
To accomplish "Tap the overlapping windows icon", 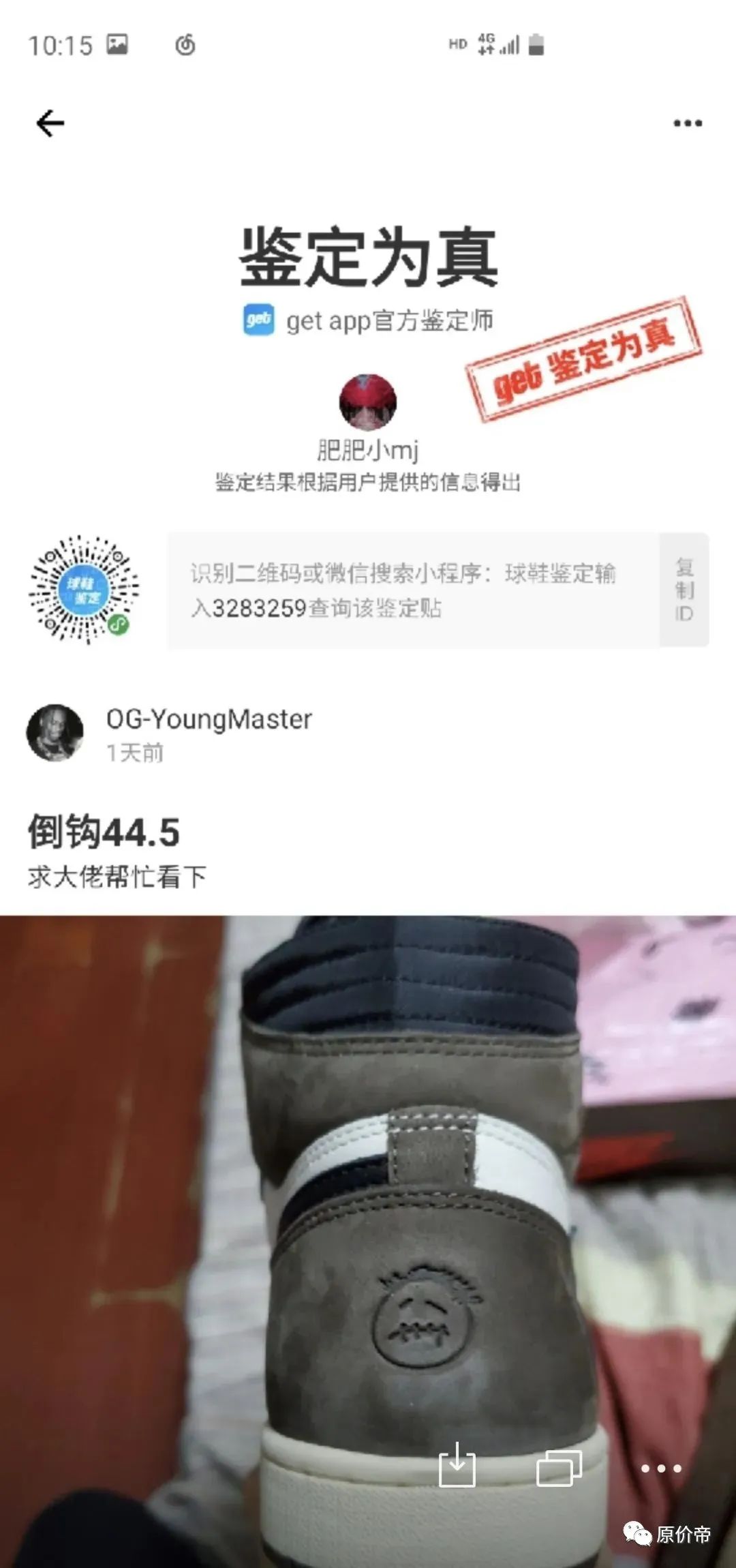I will pos(559,1468).
